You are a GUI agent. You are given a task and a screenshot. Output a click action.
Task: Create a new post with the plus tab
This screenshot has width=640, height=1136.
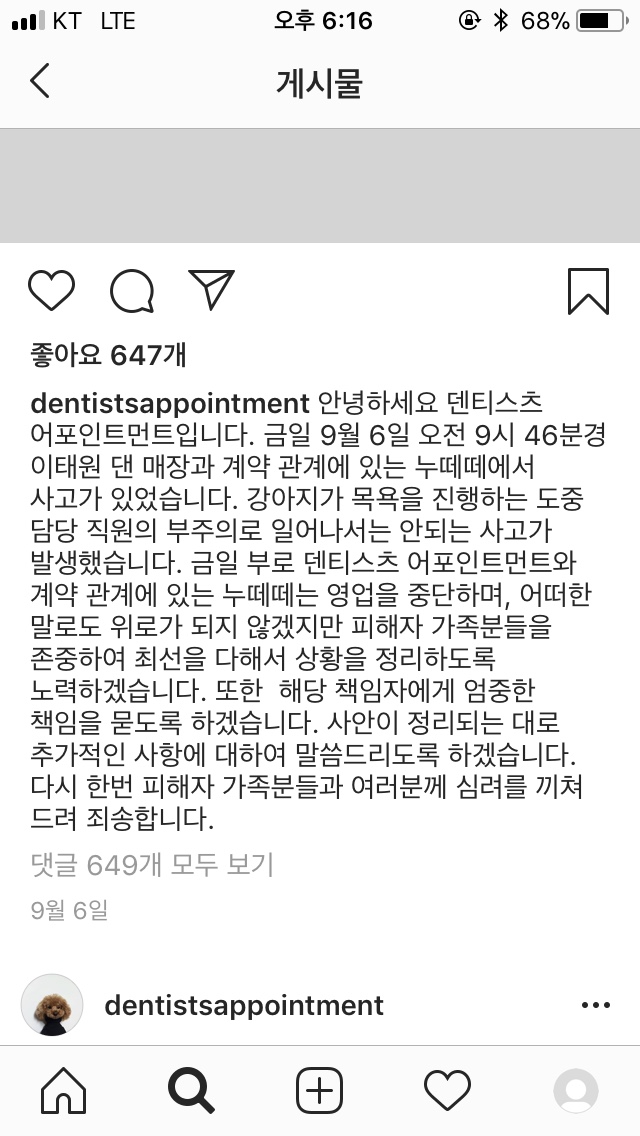(319, 1090)
